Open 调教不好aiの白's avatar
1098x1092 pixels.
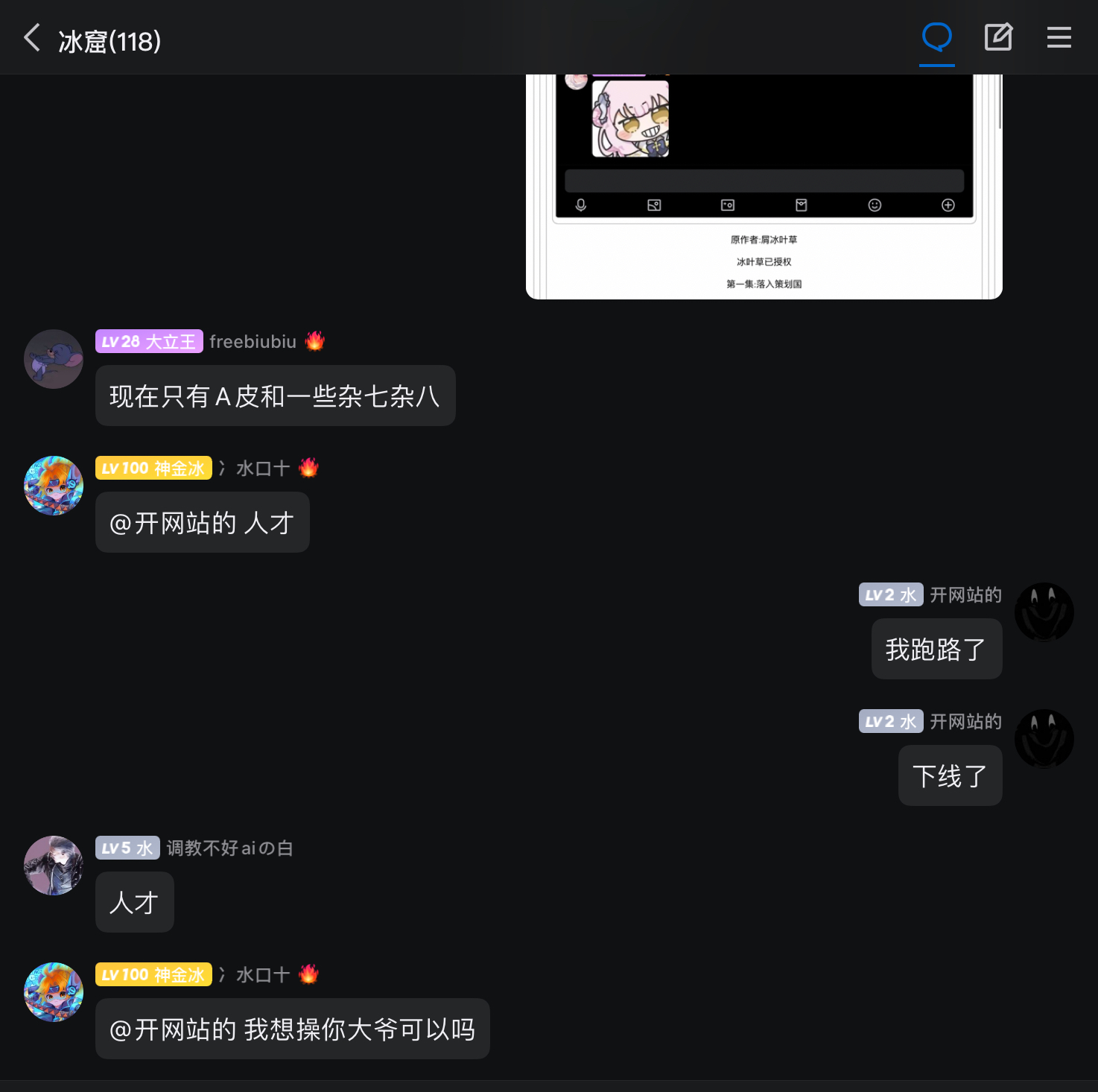(54, 866)
